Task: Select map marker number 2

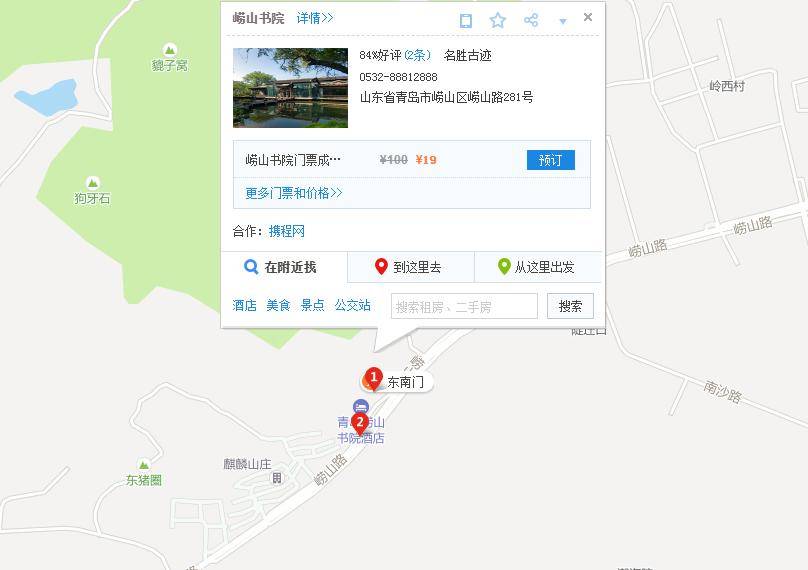Action: tap(360, 424)
